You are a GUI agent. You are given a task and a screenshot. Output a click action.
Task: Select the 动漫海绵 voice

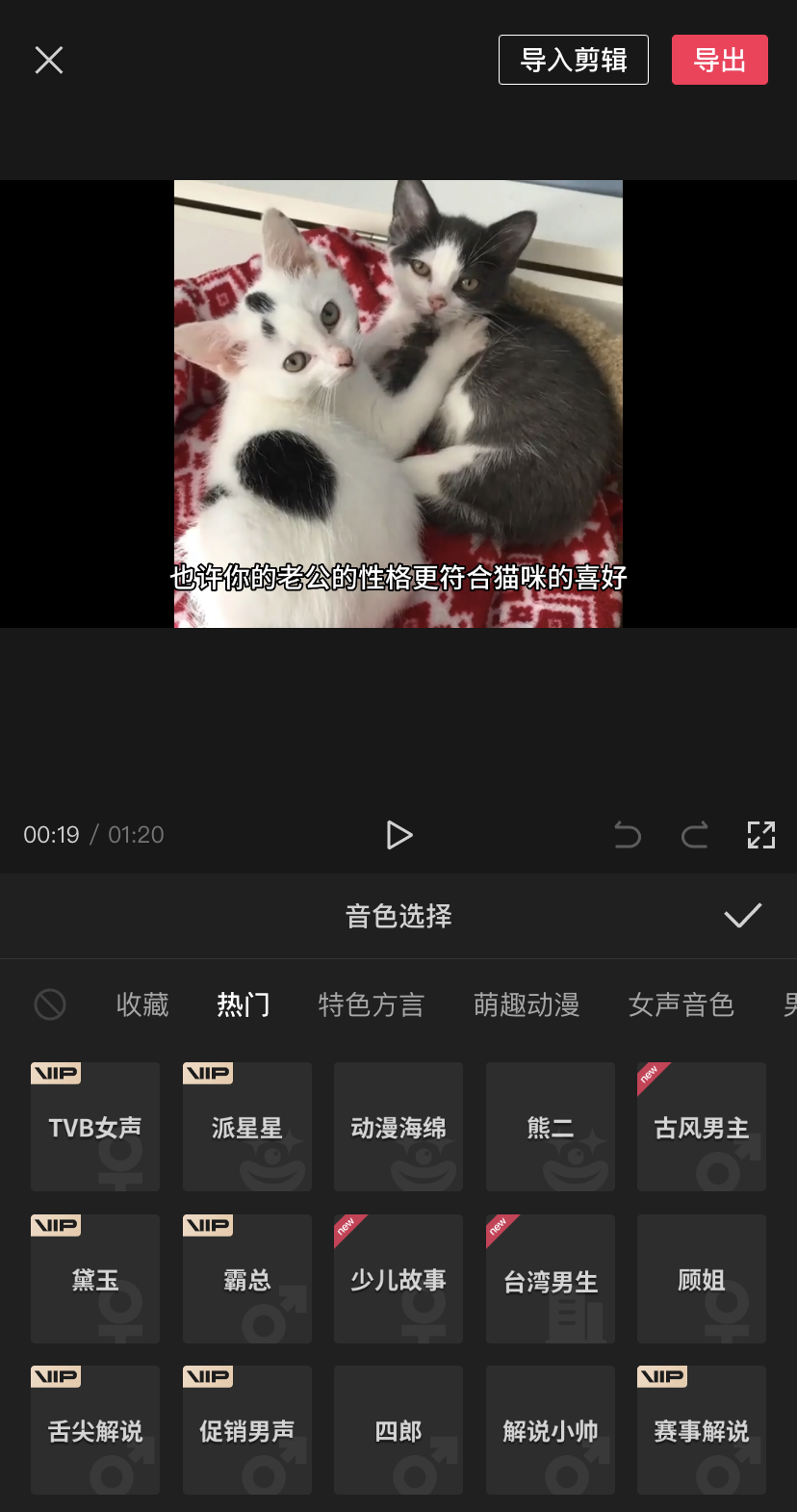(x=398, y=1127)
